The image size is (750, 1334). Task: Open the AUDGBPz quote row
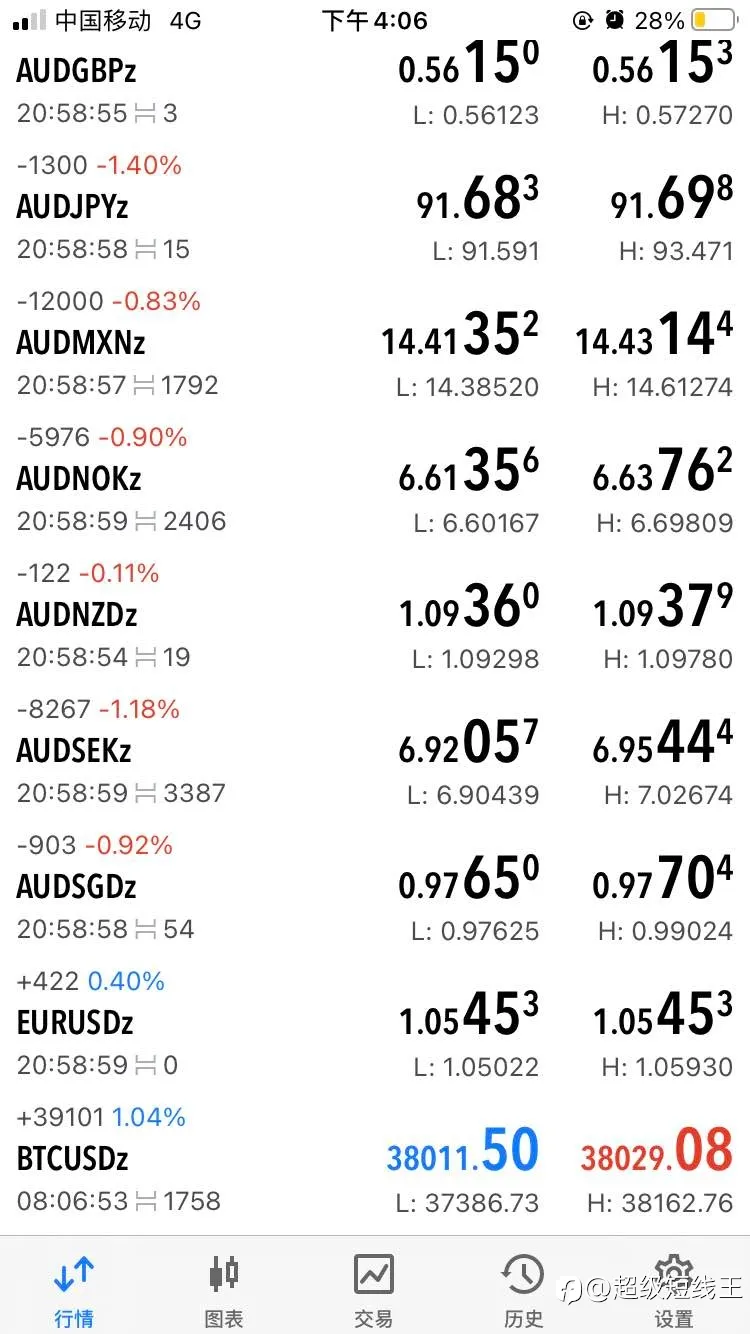(375, 88)
